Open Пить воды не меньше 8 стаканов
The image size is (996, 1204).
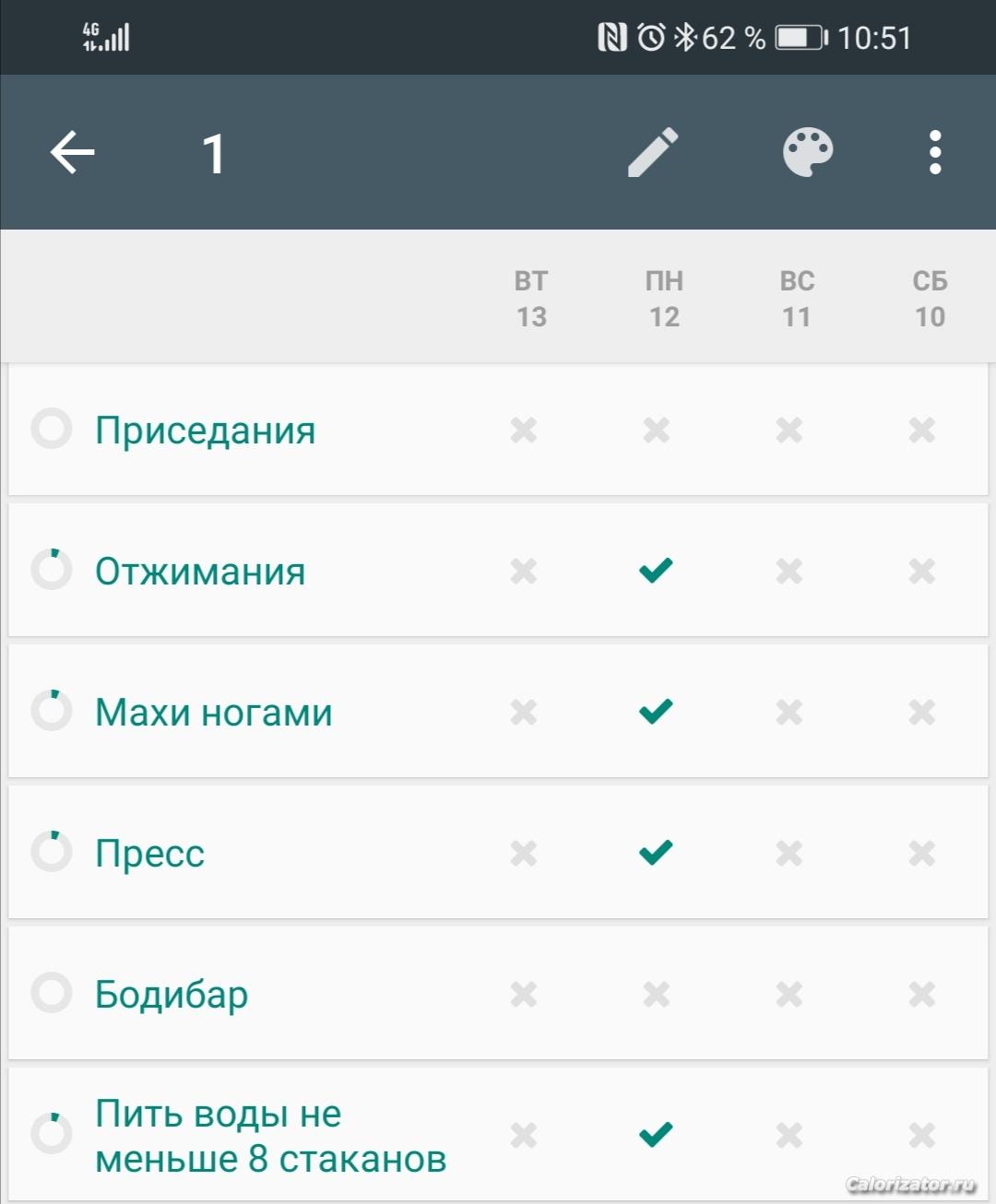(x=270, y=1136)
